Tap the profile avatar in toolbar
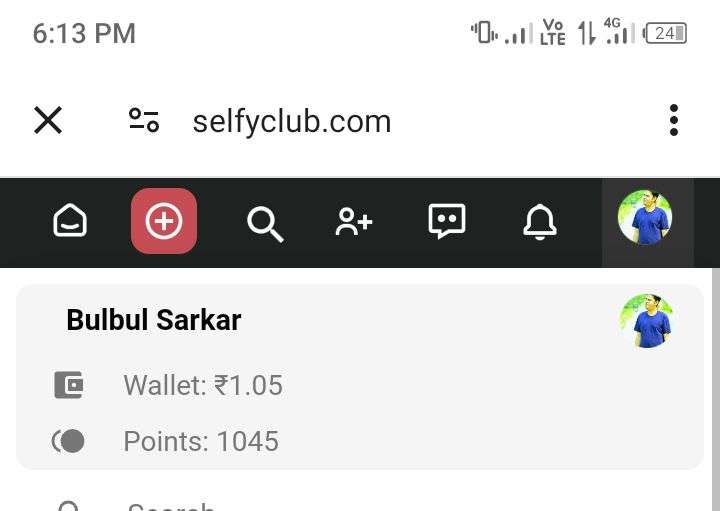 tap(646, 219)
